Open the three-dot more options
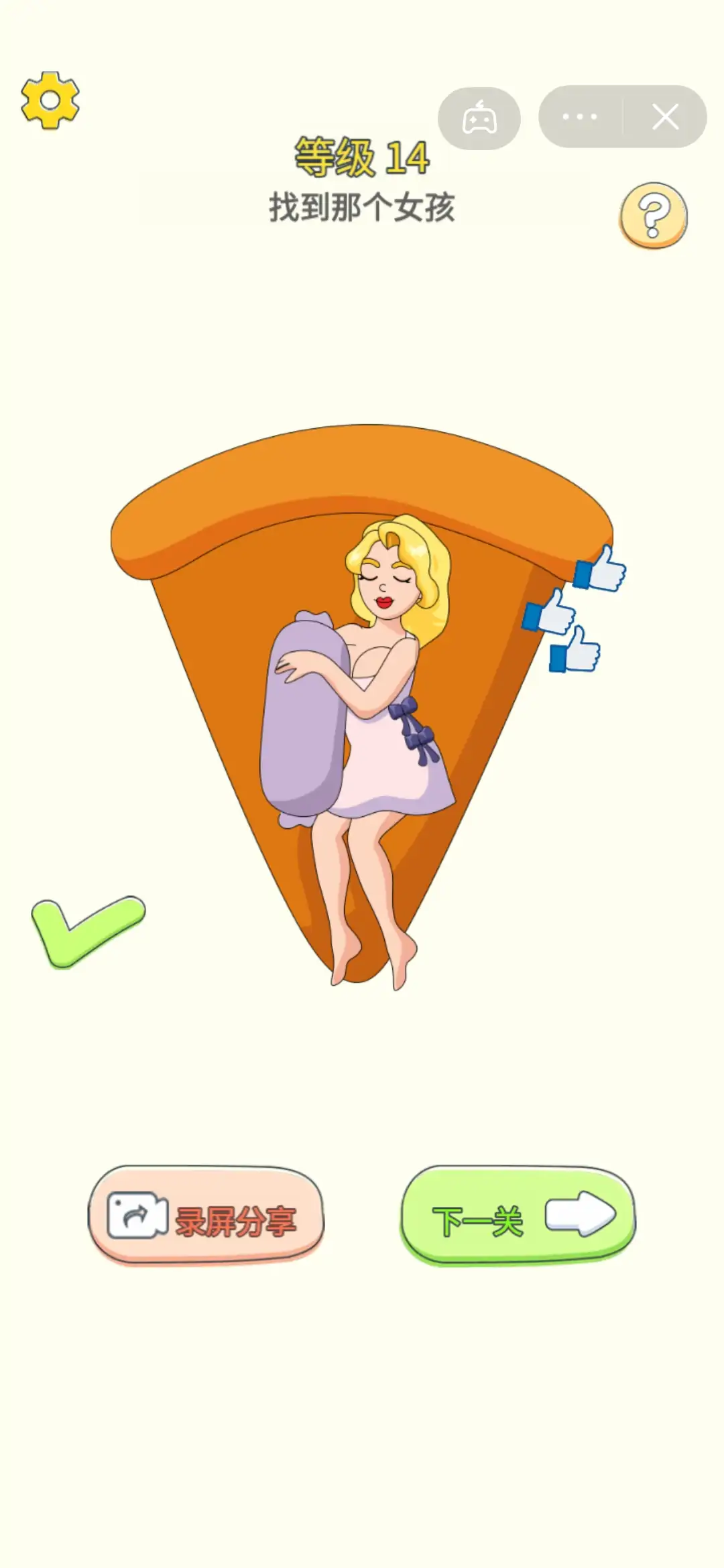 (x=580, y=117)
